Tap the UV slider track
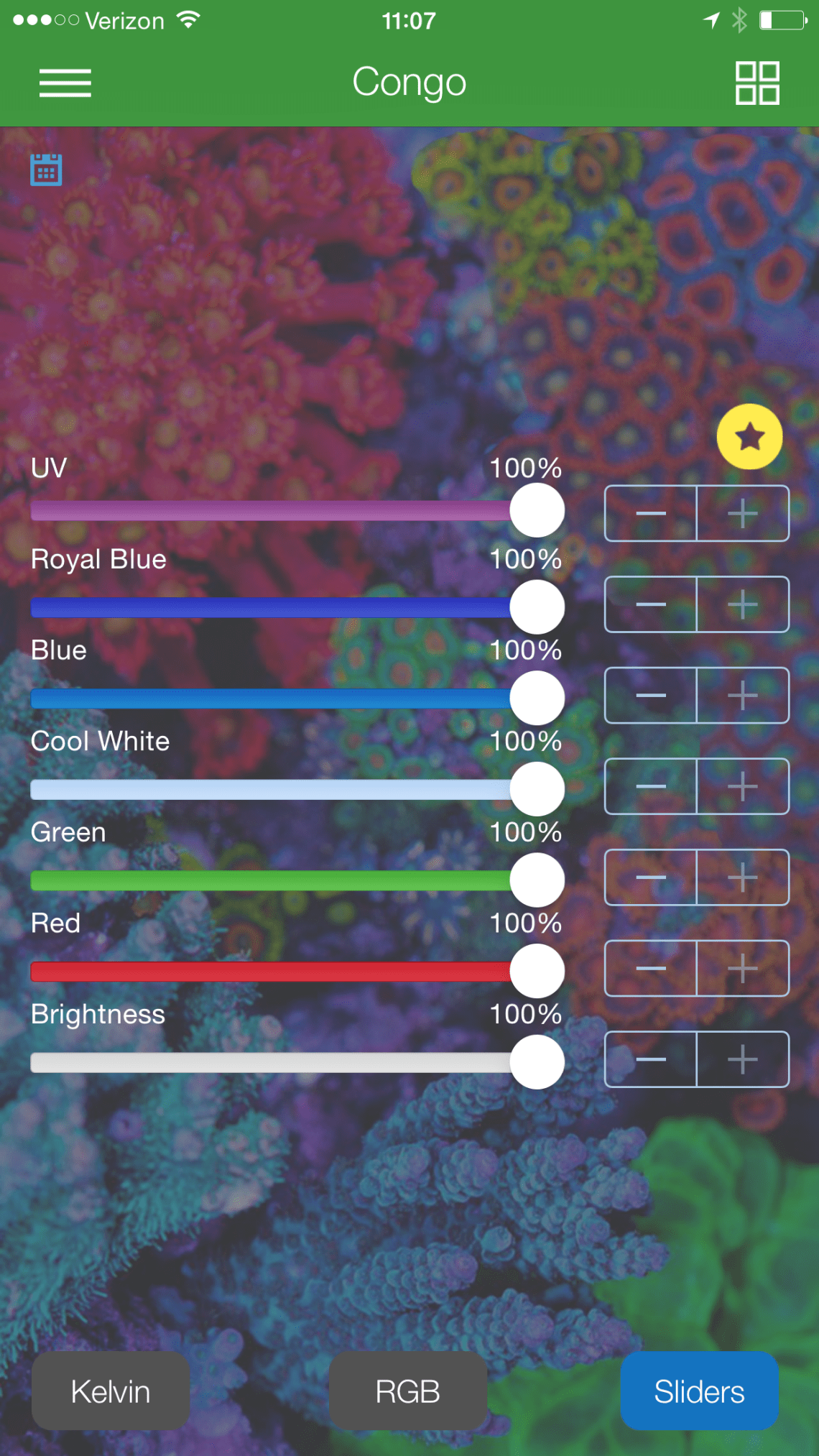 (x=269, y=511)
